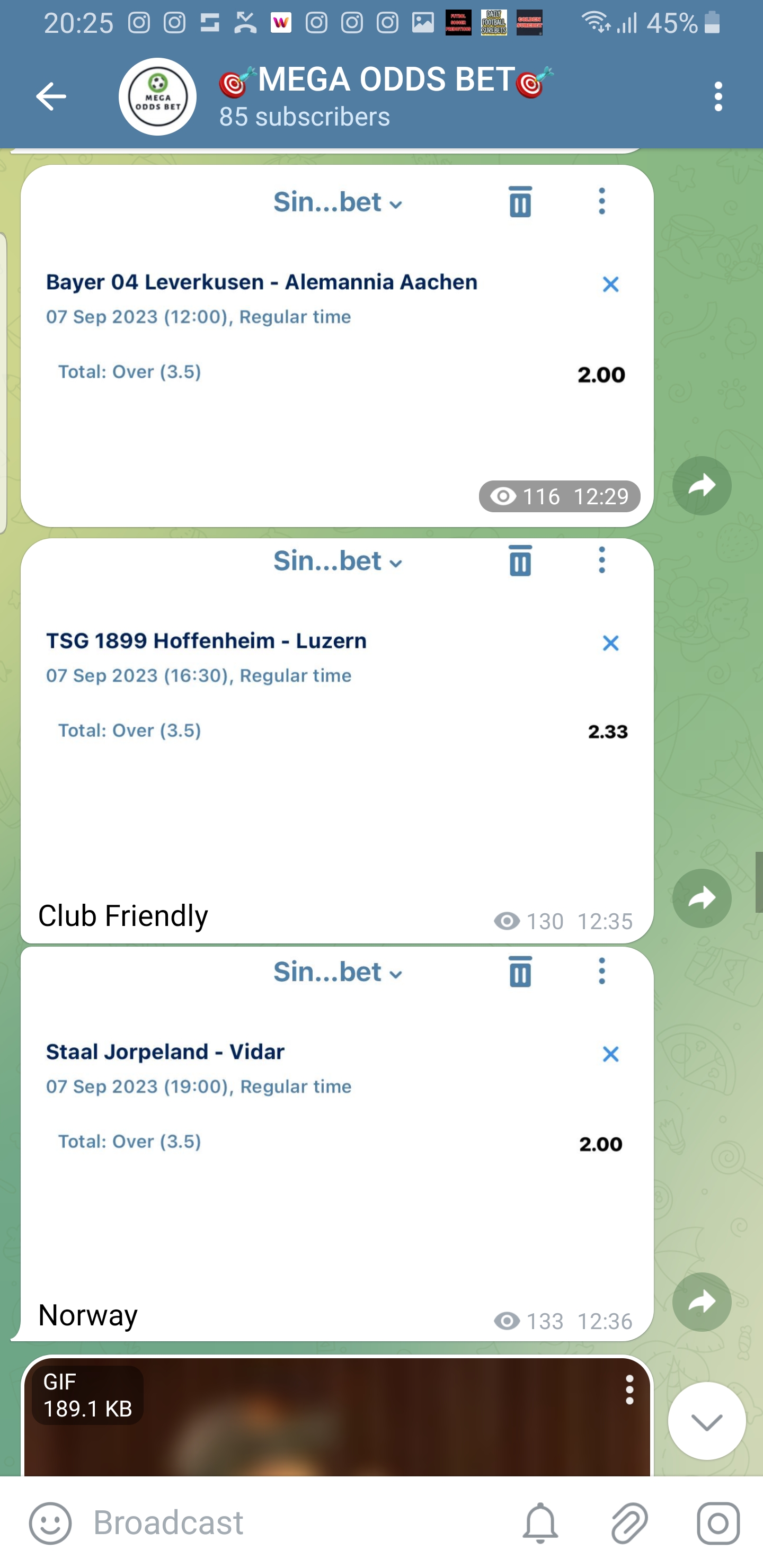Open the channel overflow menu
Screen dimensions: 763x1568
point(718,97)
